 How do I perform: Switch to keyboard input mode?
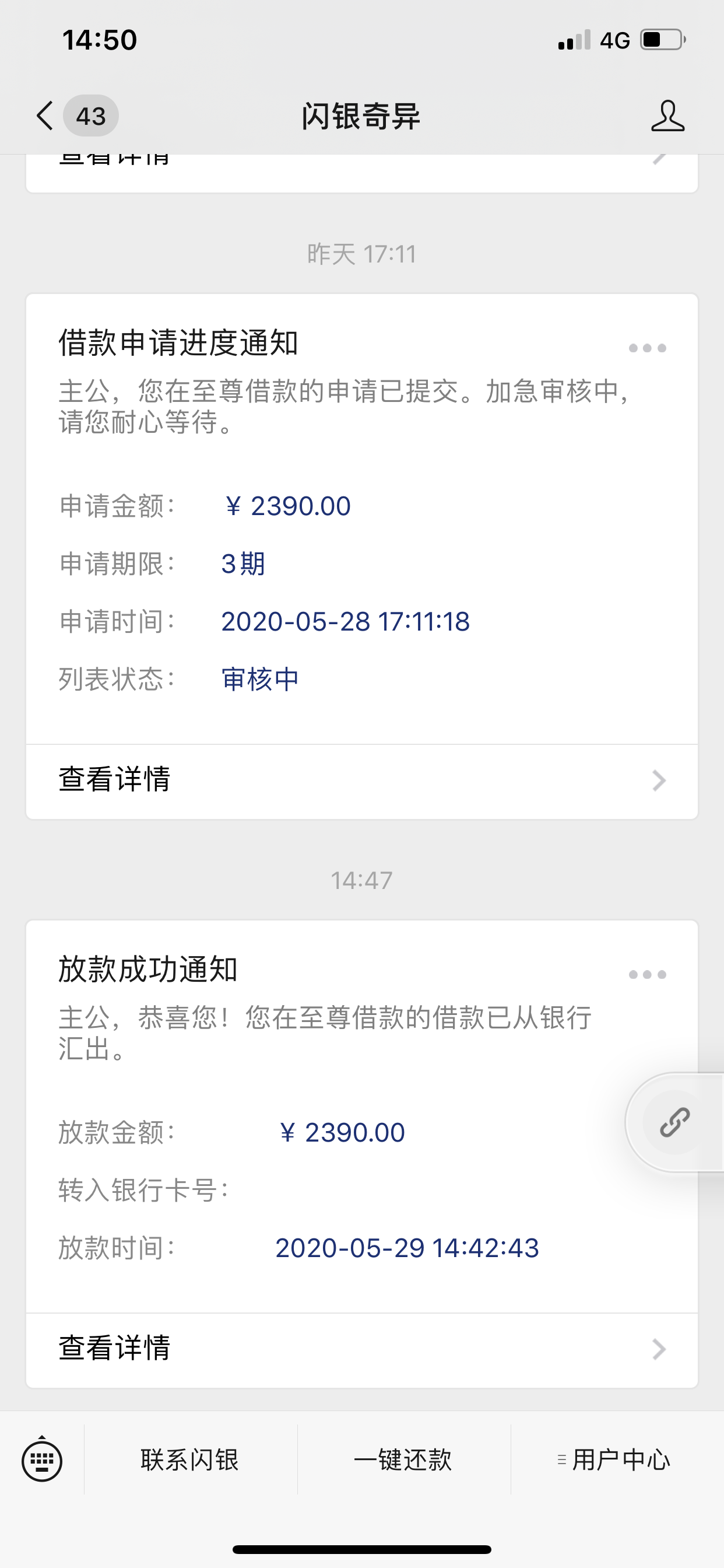(x=42, y=1459)
